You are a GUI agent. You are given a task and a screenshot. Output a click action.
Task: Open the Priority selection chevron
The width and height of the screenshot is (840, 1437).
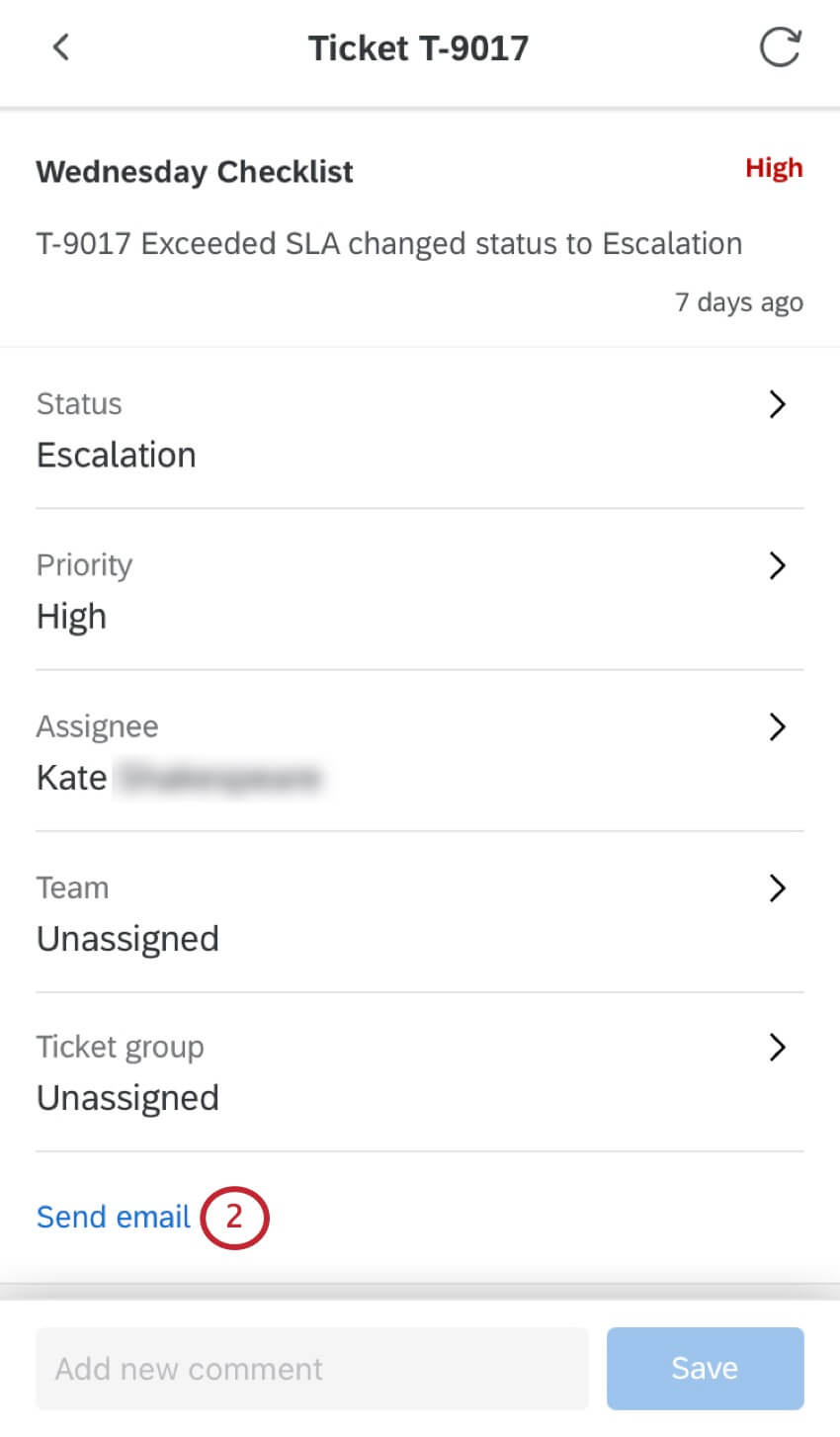click(778, 565)
